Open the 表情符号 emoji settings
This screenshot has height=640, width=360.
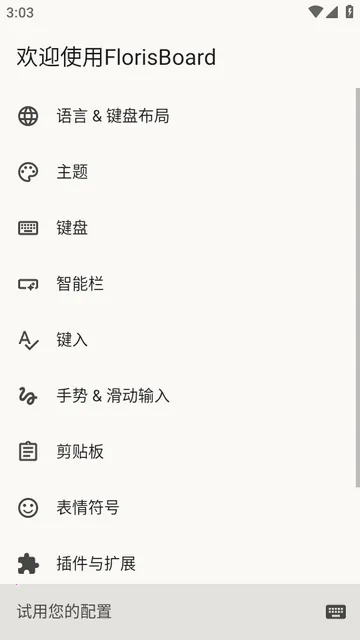pyautogui.click(x=178, y=507)
